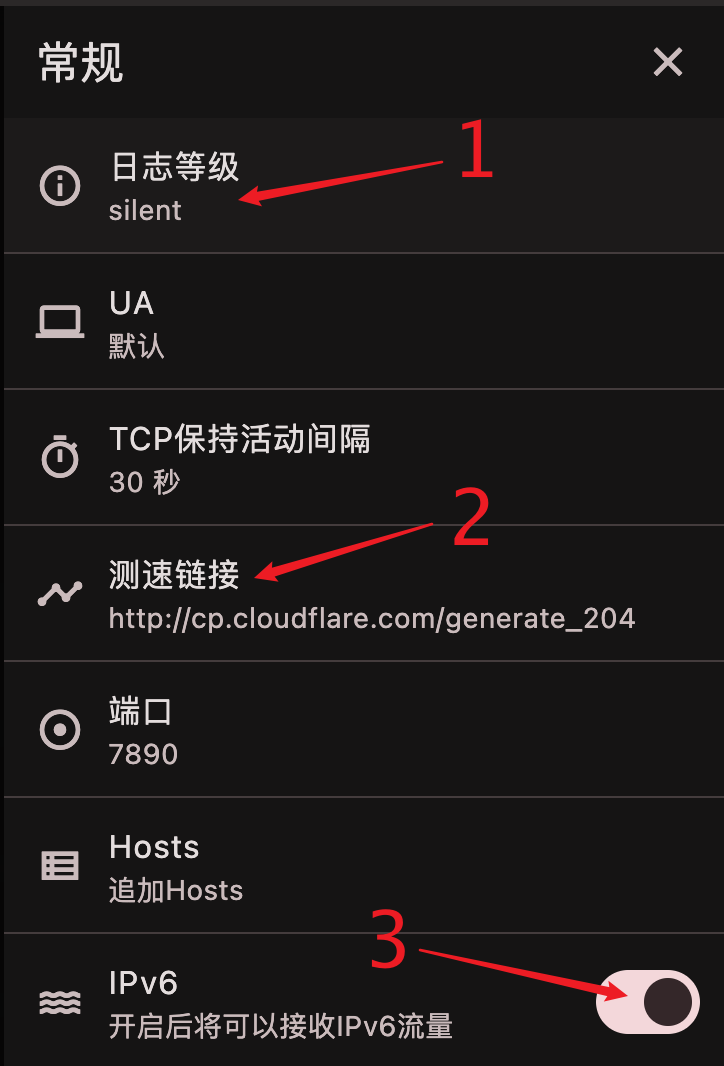Close the 常规 settings panel
Image resolution: width=724 pixels, height=1066 pixels.
[667, 62]
